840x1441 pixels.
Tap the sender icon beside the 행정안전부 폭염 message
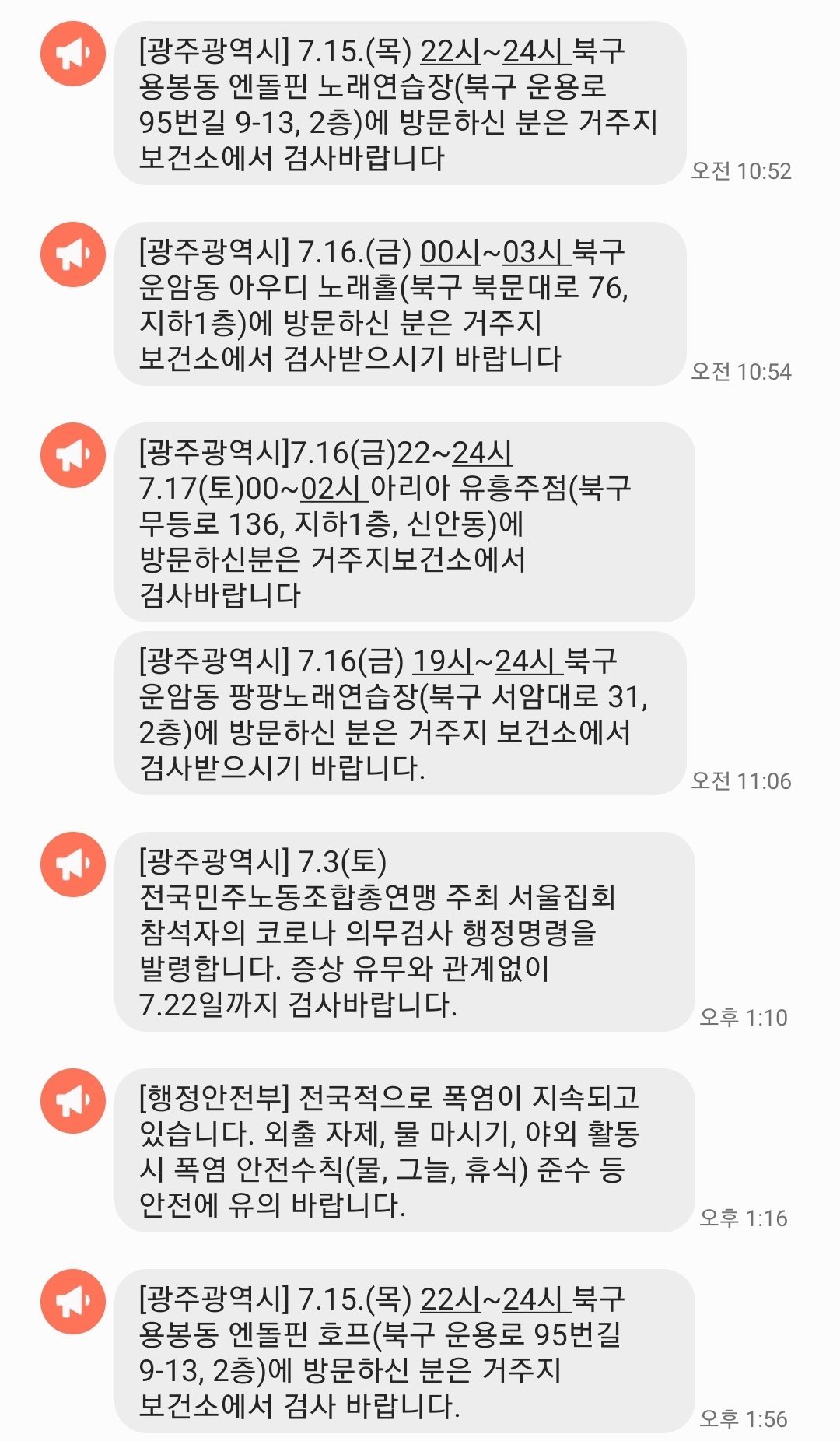[x=73, y=1100]
